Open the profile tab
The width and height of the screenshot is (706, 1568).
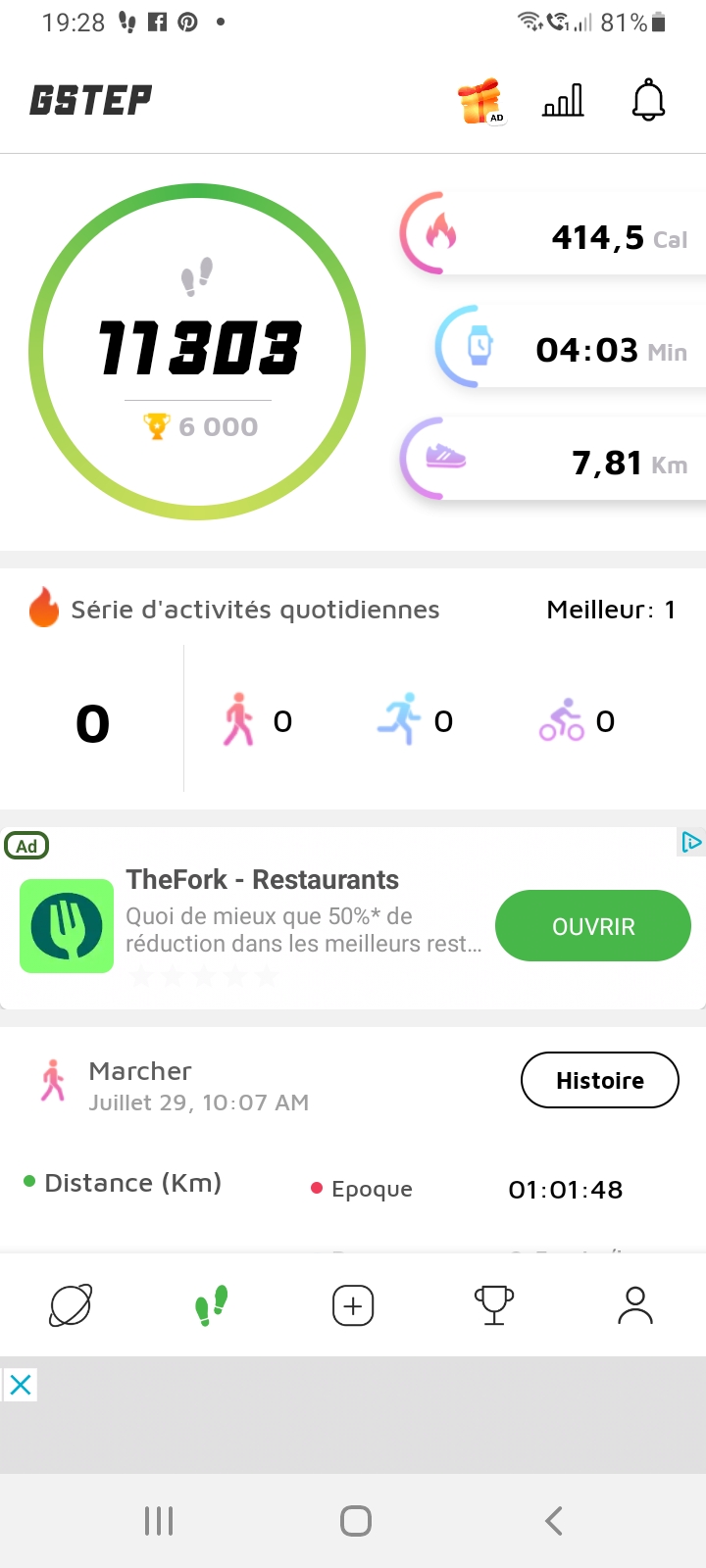tap(635, 1305)
